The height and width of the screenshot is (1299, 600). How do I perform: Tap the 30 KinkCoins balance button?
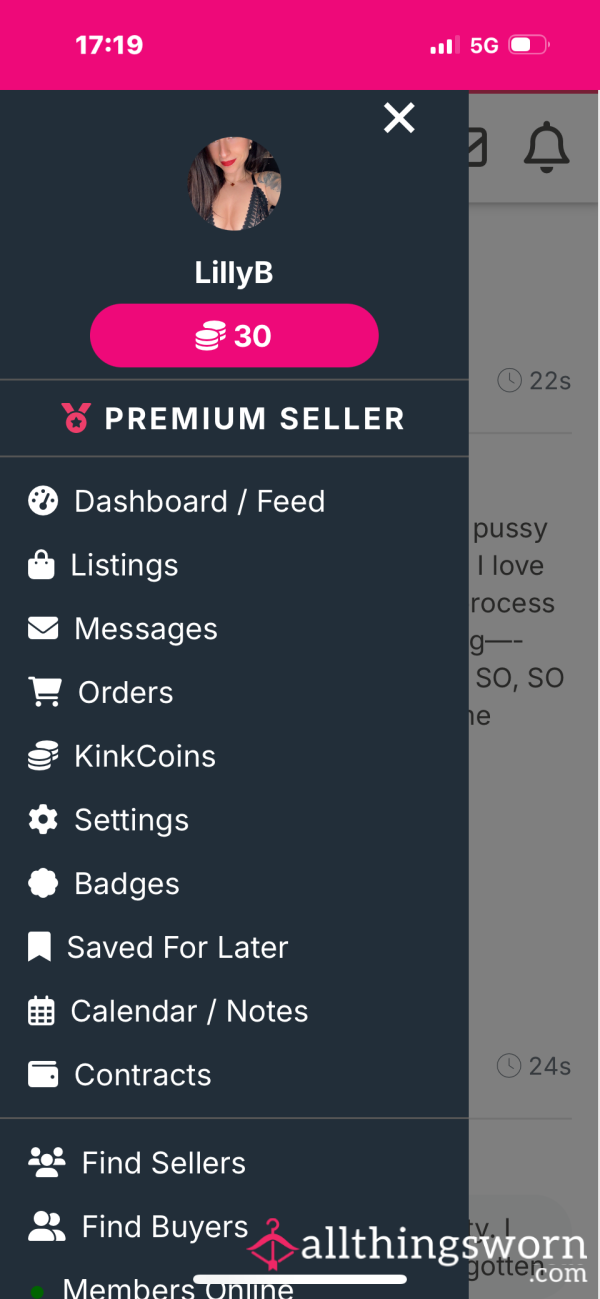click(234, 336)
